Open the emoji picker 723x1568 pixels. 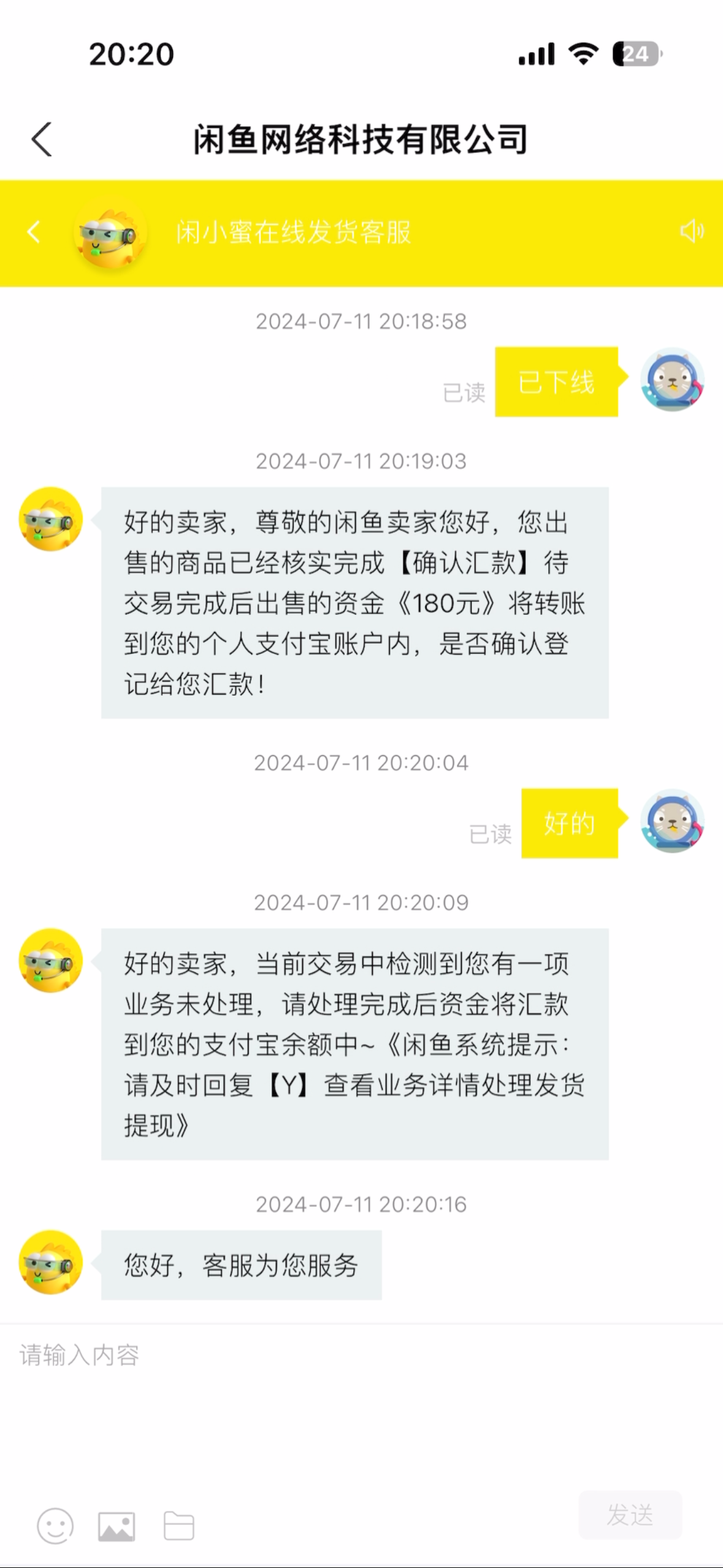click(x=55, y=1526)
